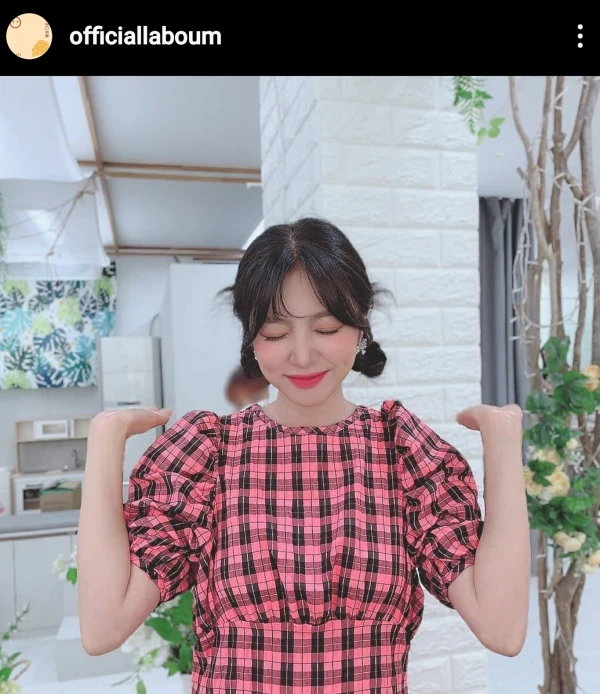Viewport: 600px width, 694px height.
Task: Open the officiallaboum profile picture
Action: click(x=29, y=36)
